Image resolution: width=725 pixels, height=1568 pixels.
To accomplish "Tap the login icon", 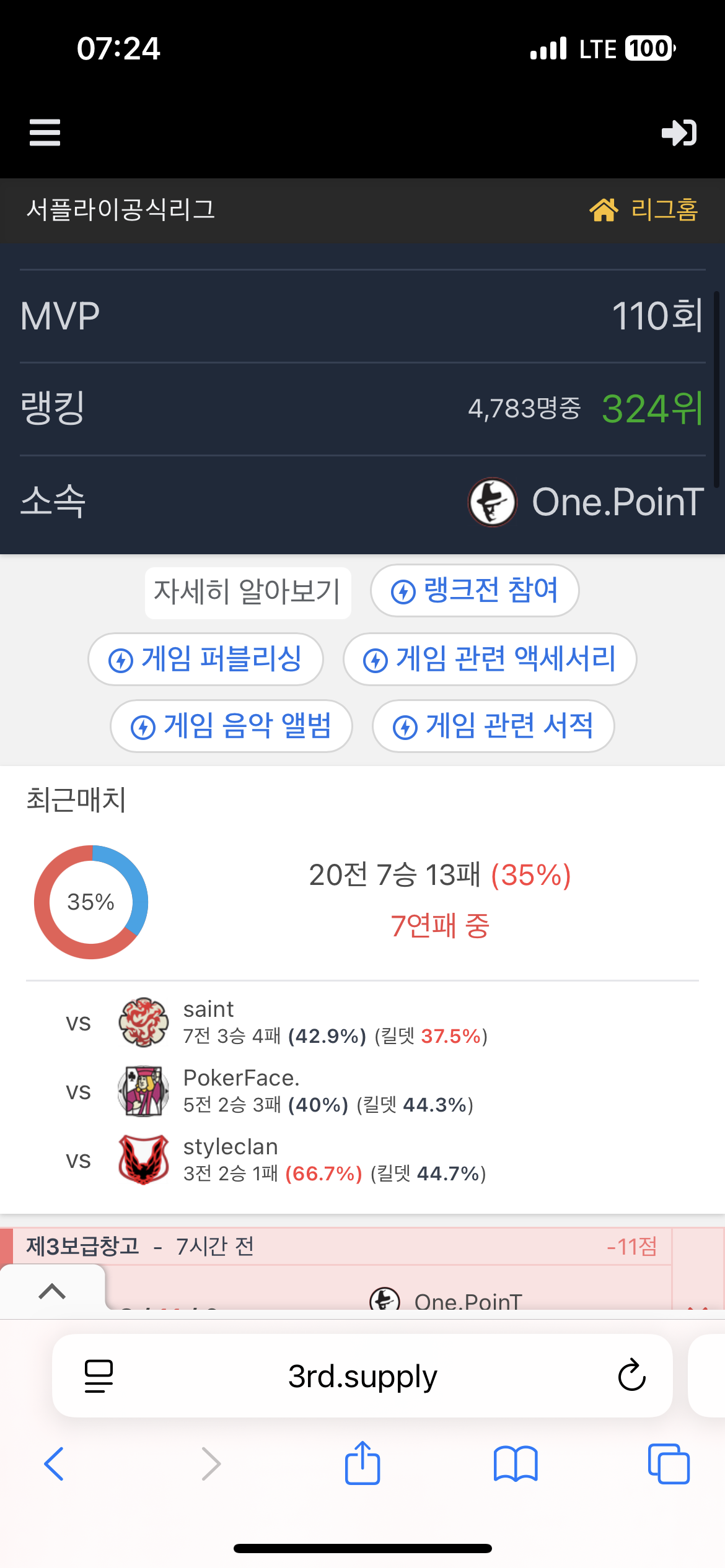I will pyautogui.click(x=679, y=133).
